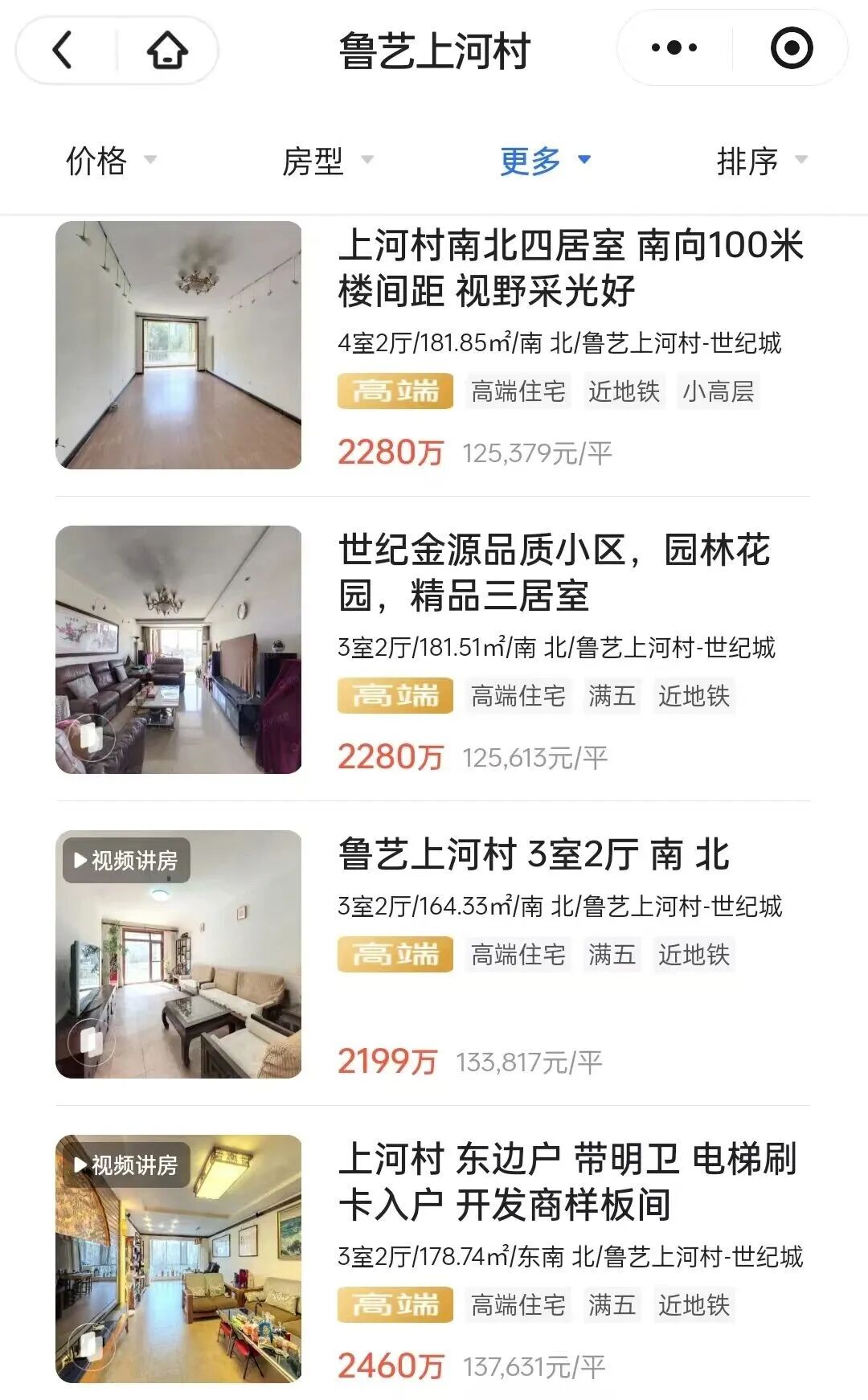868x1400 pixels.
Task: View the 上河村 东边户 带明卫 listing
Action: 567,1181
